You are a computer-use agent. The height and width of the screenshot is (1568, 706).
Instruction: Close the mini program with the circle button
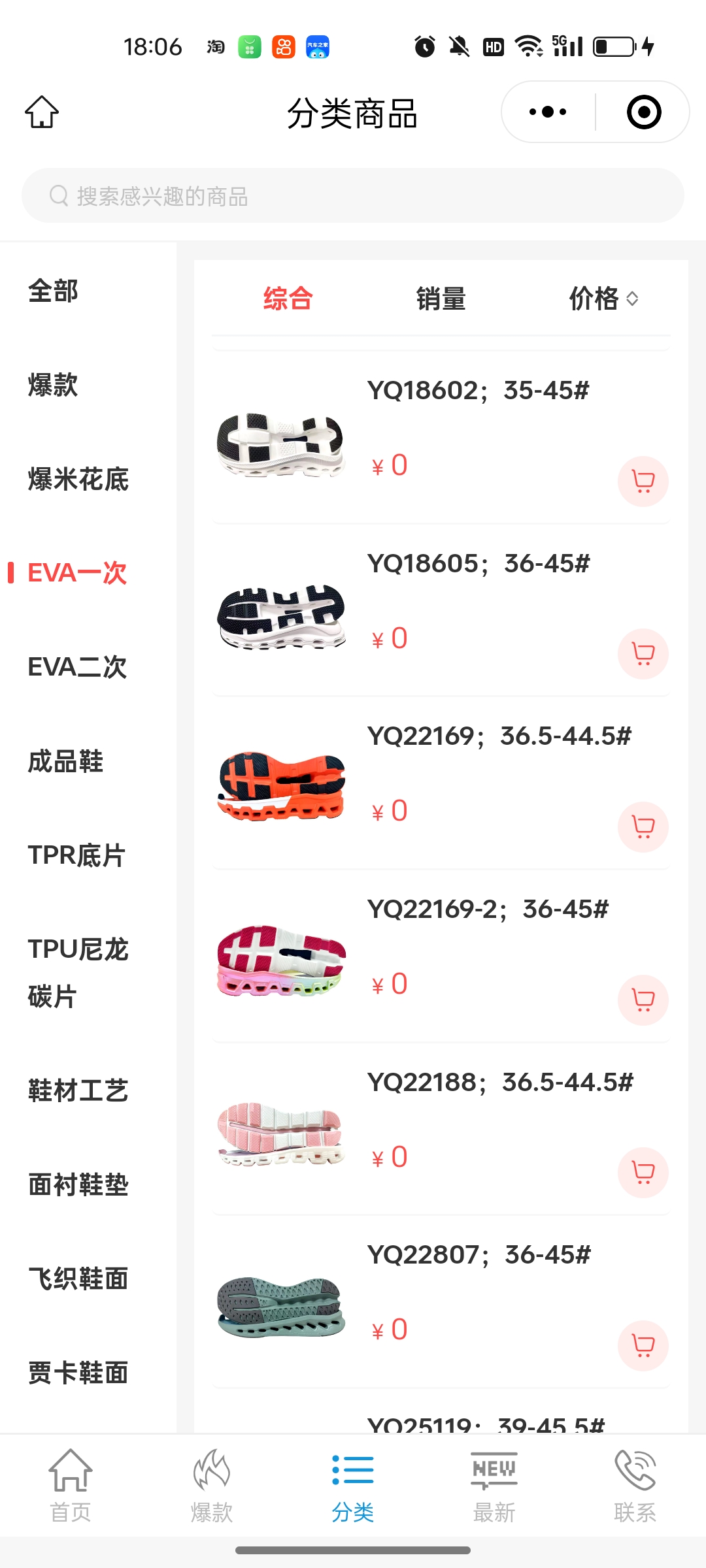(643, 112)
